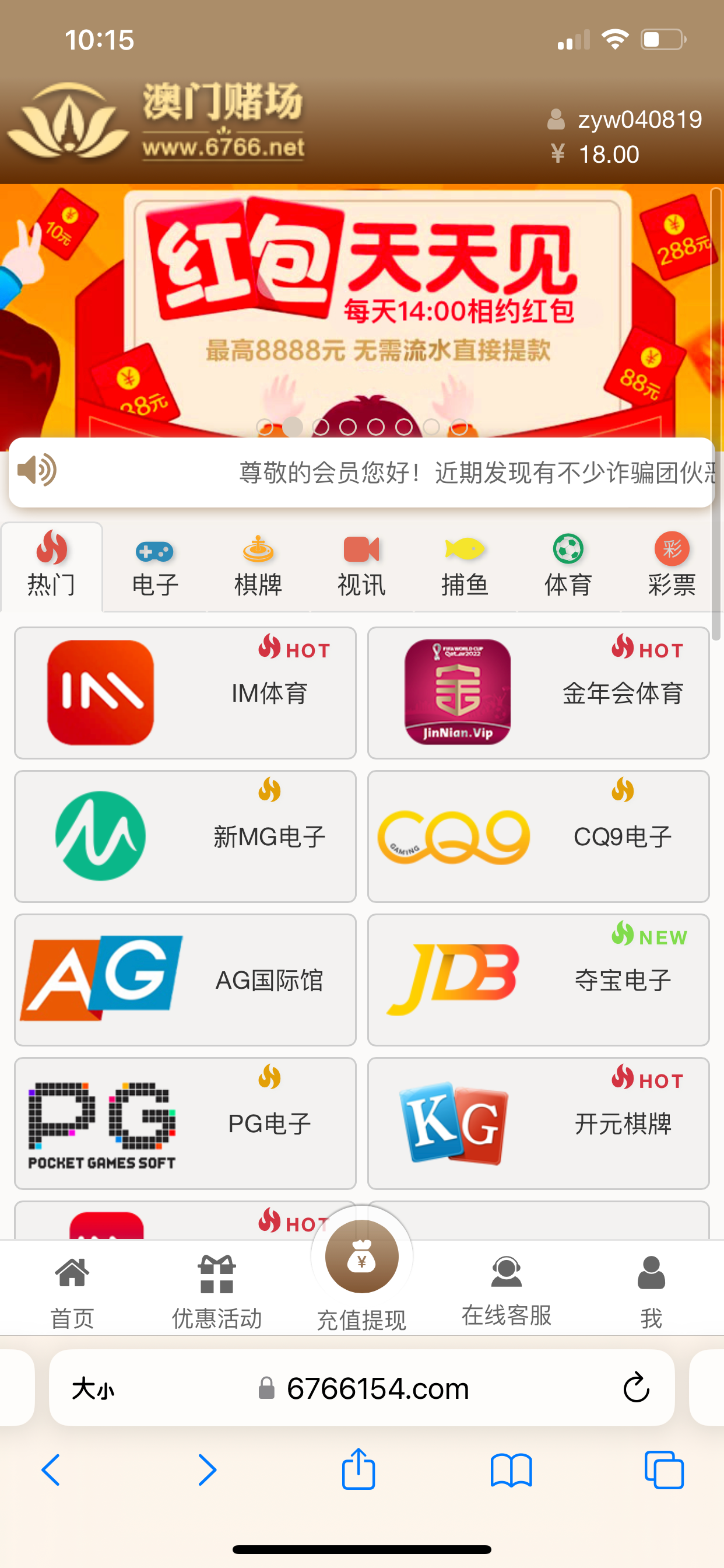The image size is (724, 1568).
Task: Open the 新MG电子 game card
Action: coord(185,836)
